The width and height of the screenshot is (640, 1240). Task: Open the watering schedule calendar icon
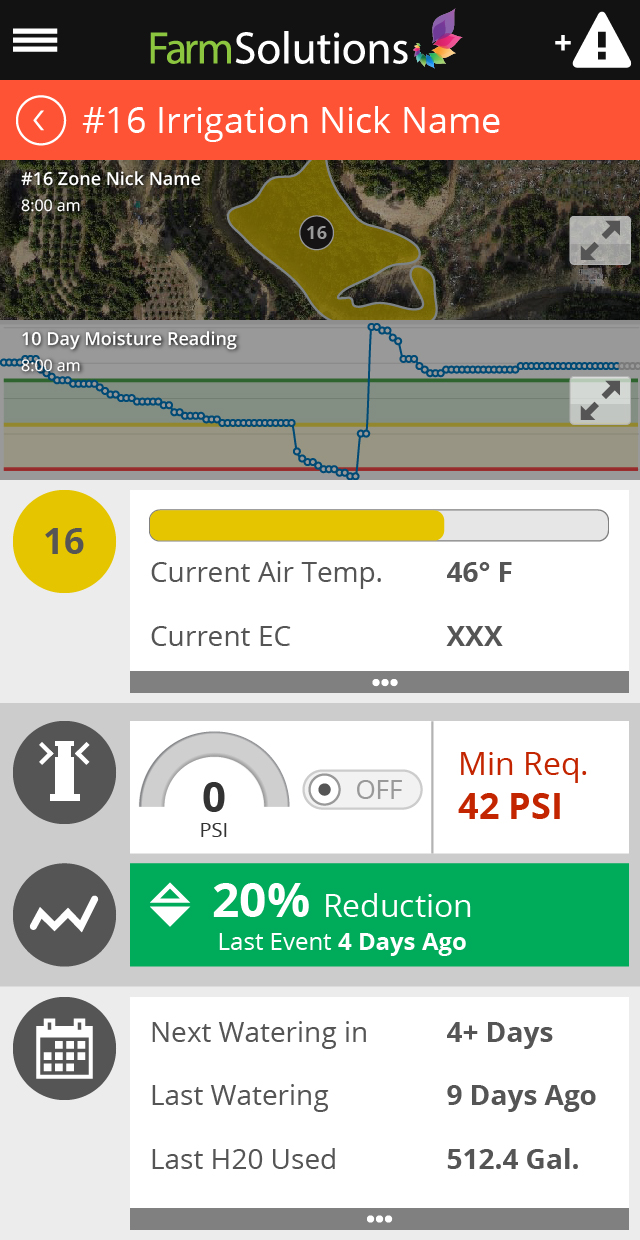tap(64, 1048)
